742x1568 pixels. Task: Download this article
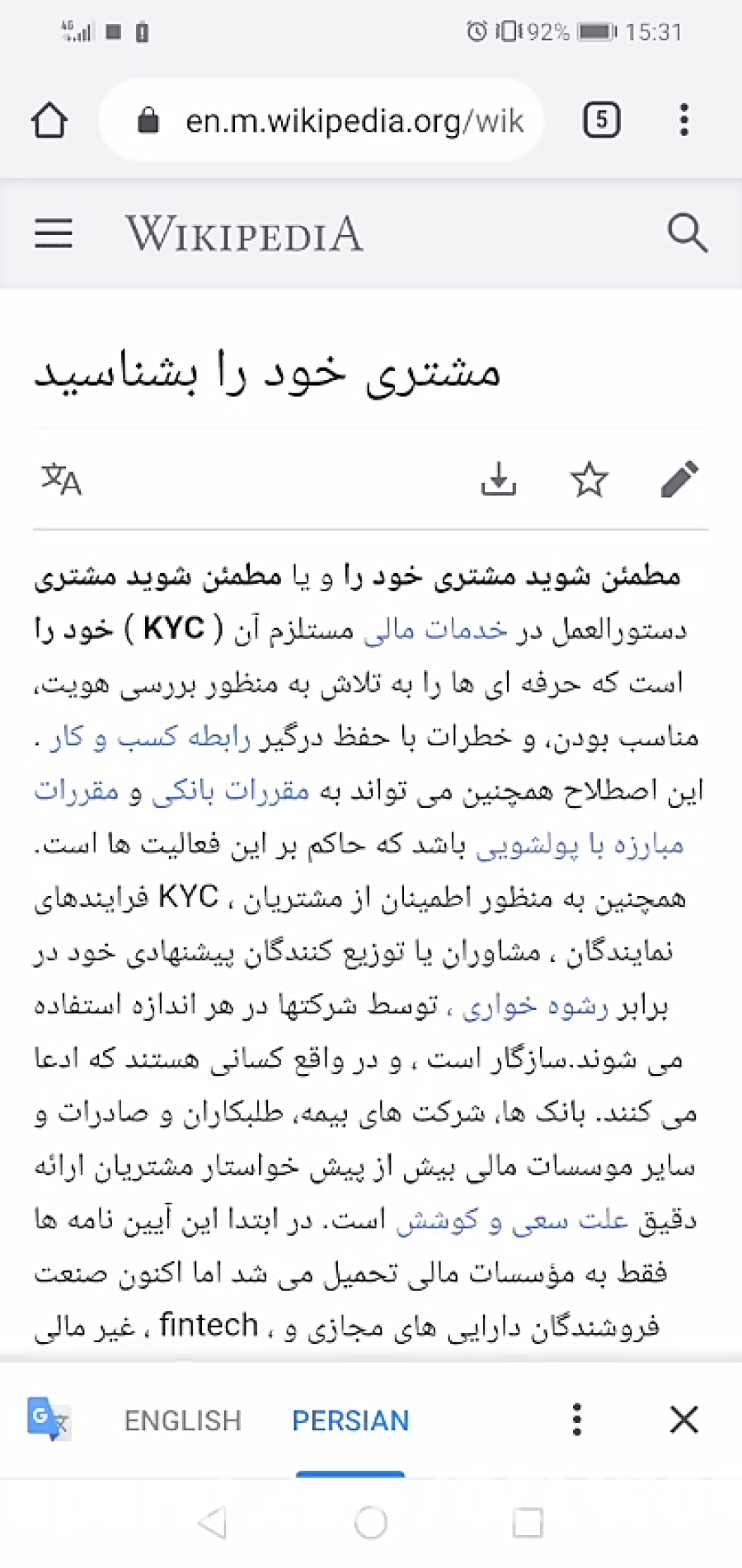tap(498, 479)
